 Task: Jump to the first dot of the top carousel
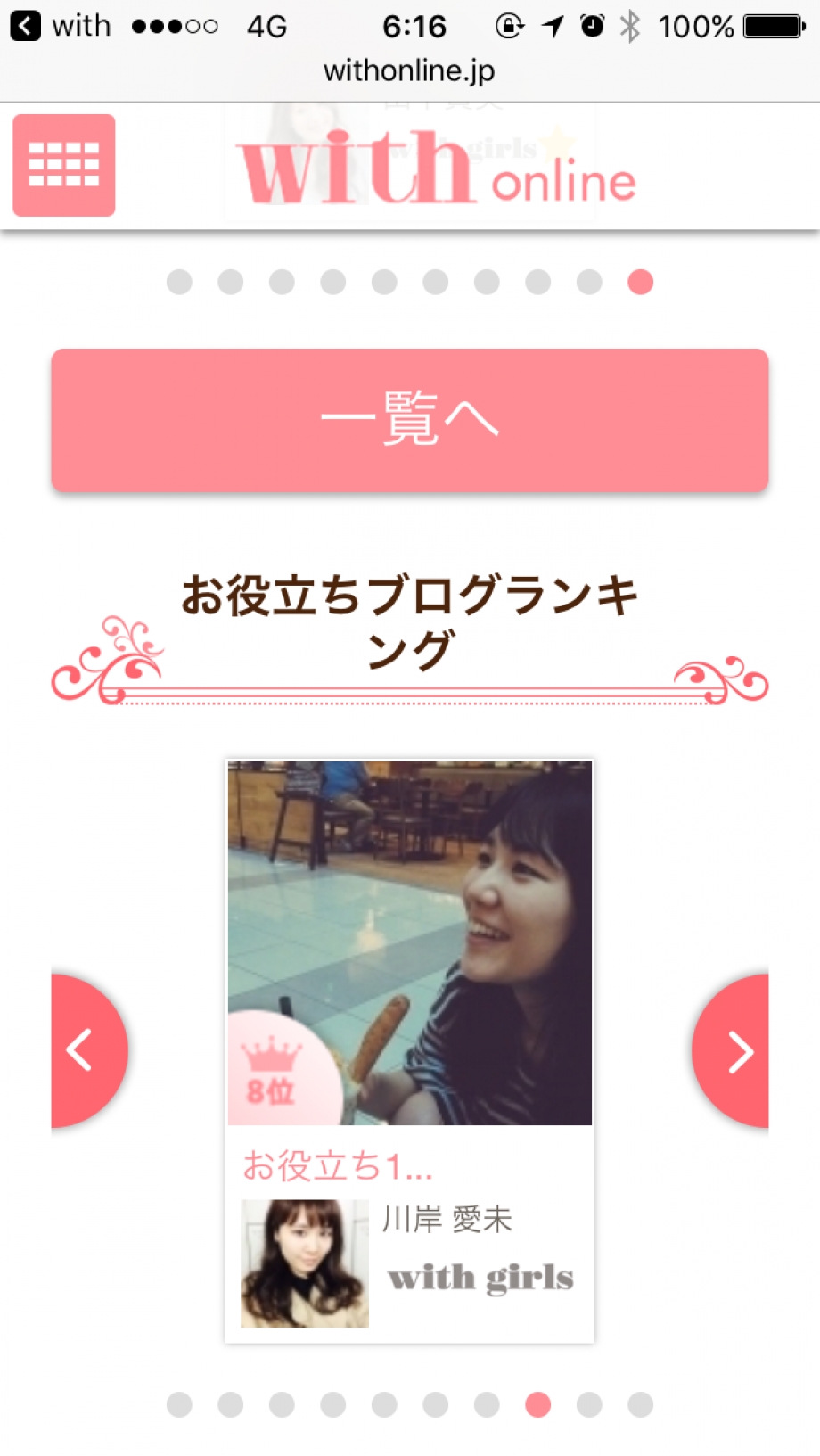pyautogui.click(x=179, y=282)
